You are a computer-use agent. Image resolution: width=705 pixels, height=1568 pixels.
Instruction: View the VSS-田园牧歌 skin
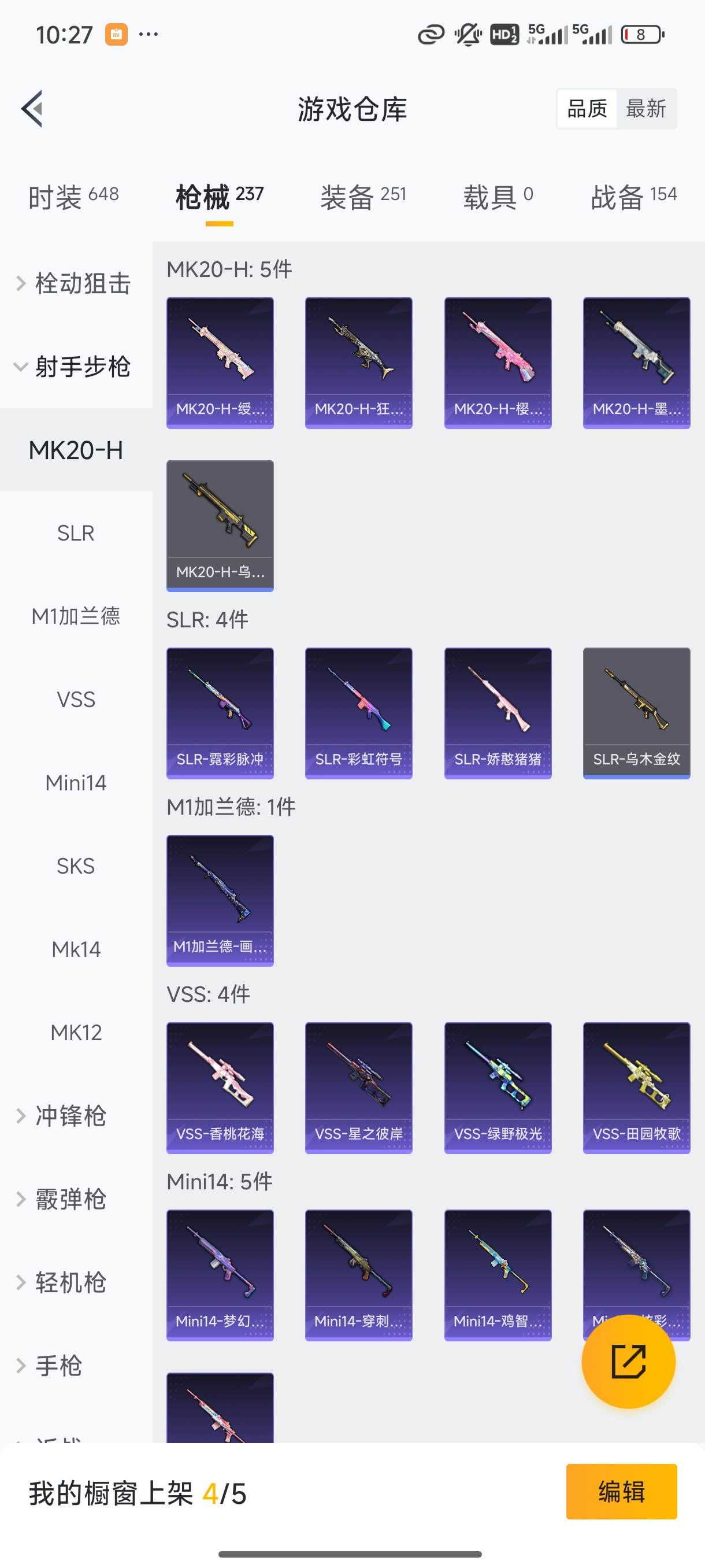[x=636, y=1088]
